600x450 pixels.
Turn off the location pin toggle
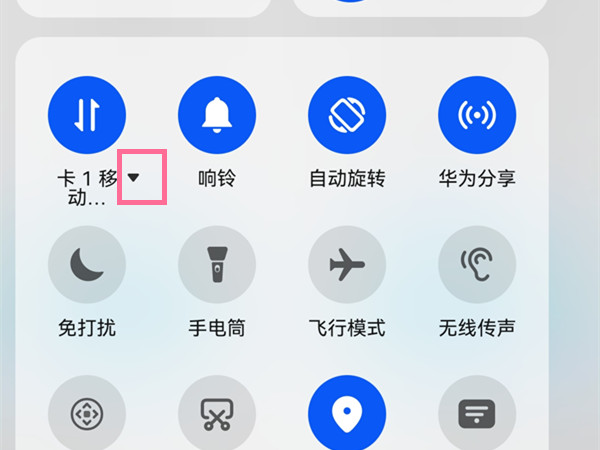[347, 413]
